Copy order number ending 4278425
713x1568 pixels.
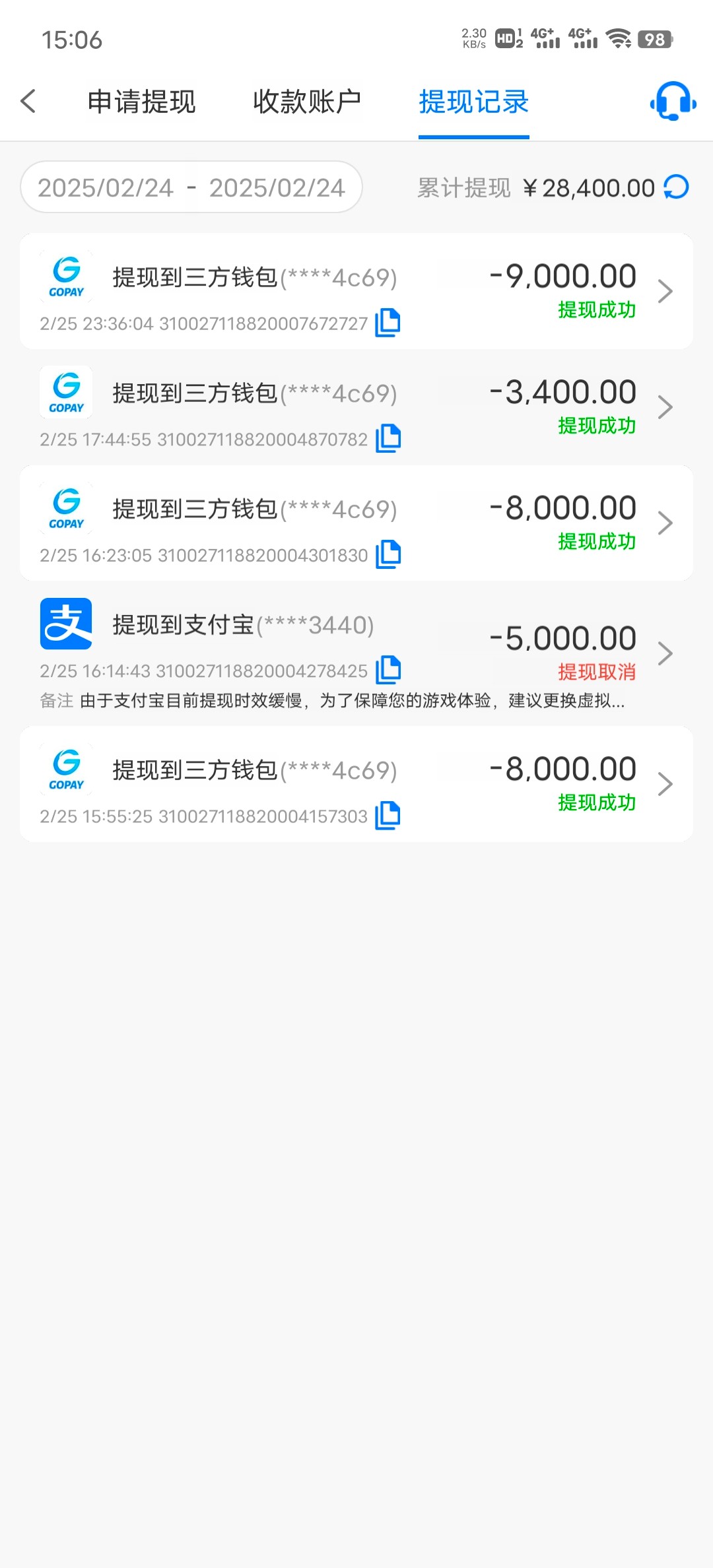[388, 670]
